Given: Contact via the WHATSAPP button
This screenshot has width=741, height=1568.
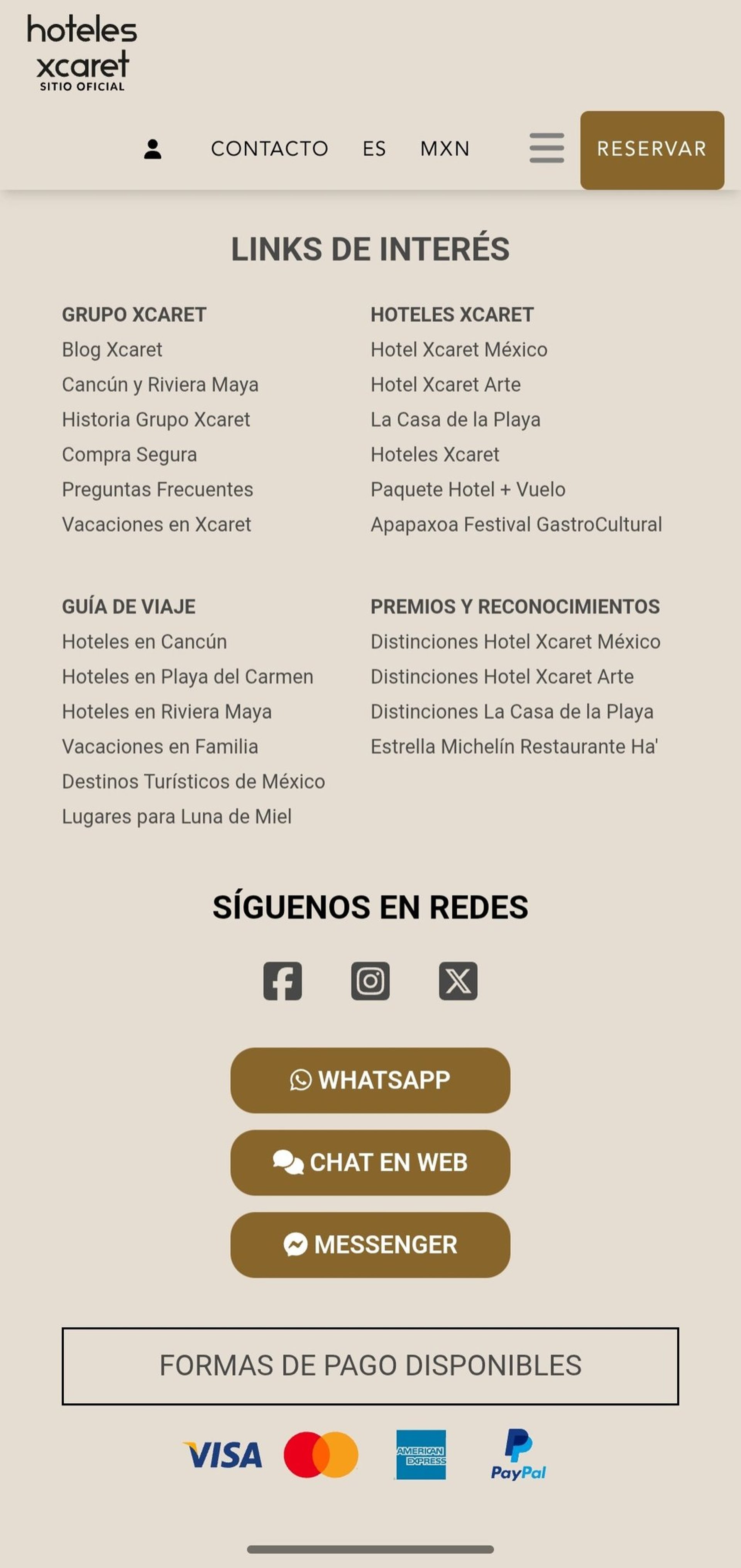Looking at the screenshot, I should [370, 1080].
